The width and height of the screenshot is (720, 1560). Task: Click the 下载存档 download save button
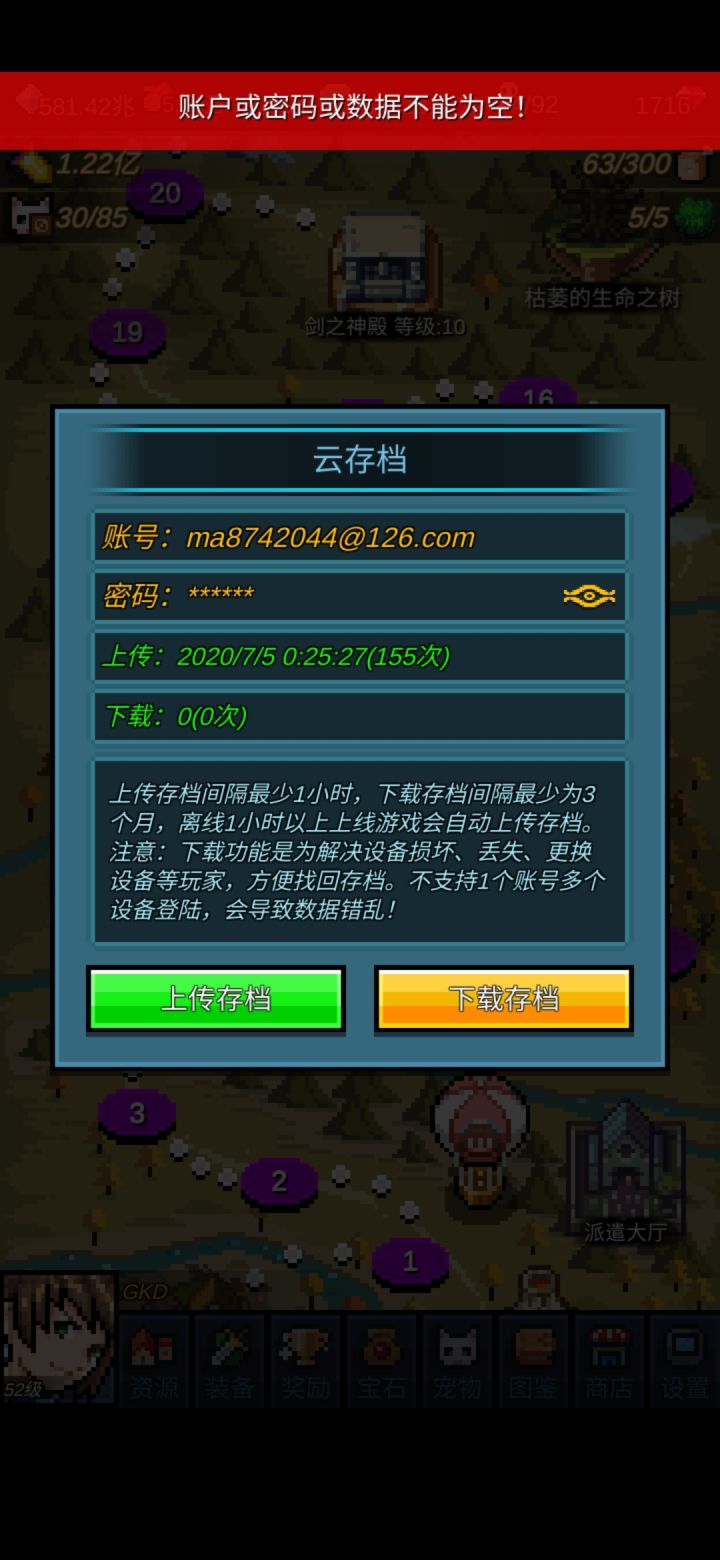click(x=503, y=998)
